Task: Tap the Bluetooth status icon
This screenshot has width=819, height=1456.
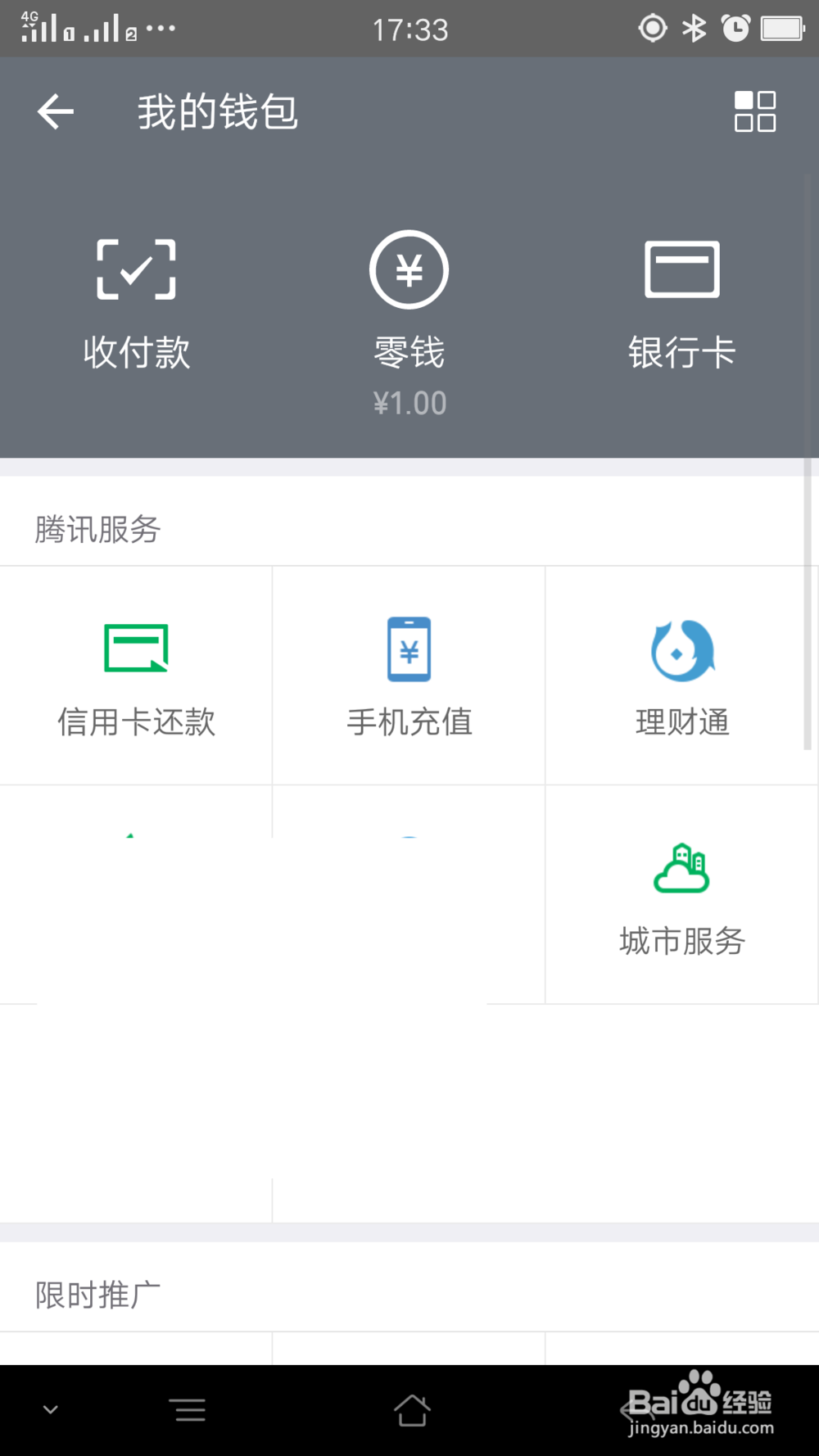Action: [x=695, y=27]
